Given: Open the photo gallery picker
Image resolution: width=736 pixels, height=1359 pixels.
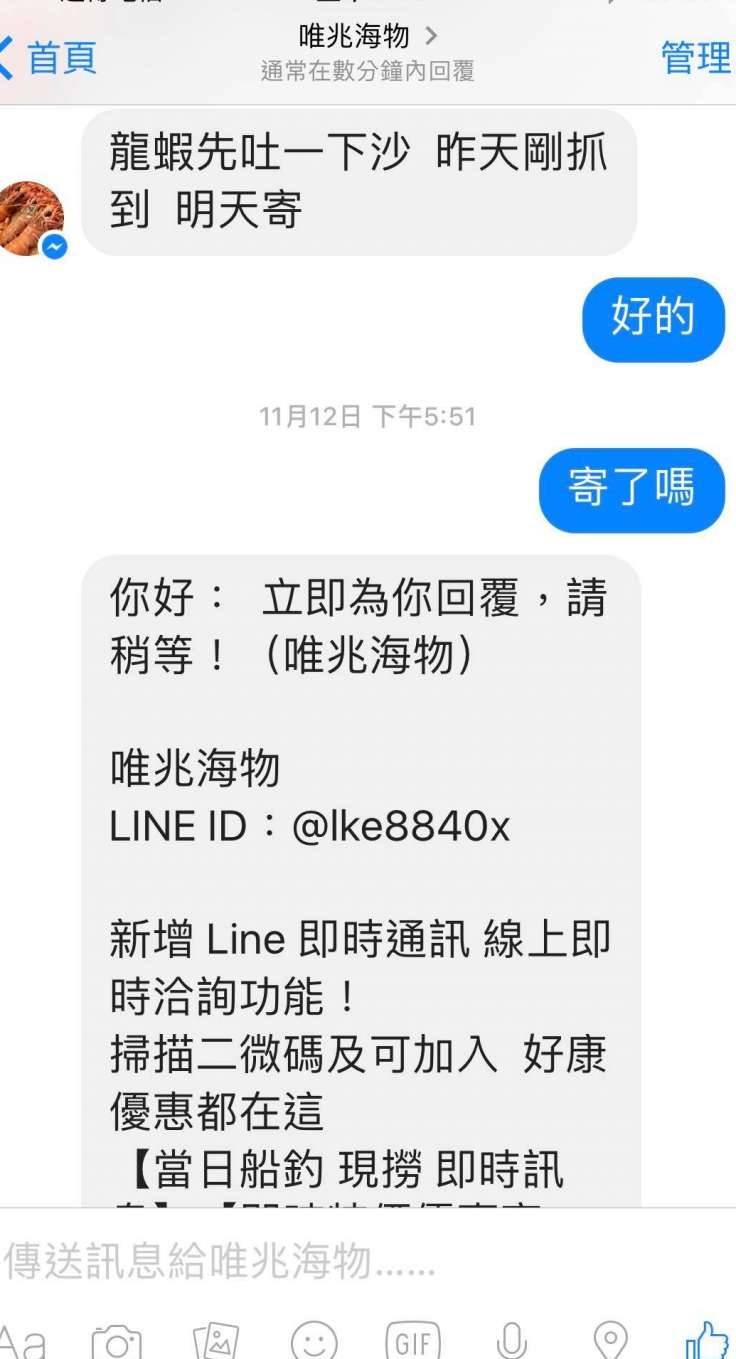Looking at the screenshot, I should pyautogui.click(x=215, y=1341).
